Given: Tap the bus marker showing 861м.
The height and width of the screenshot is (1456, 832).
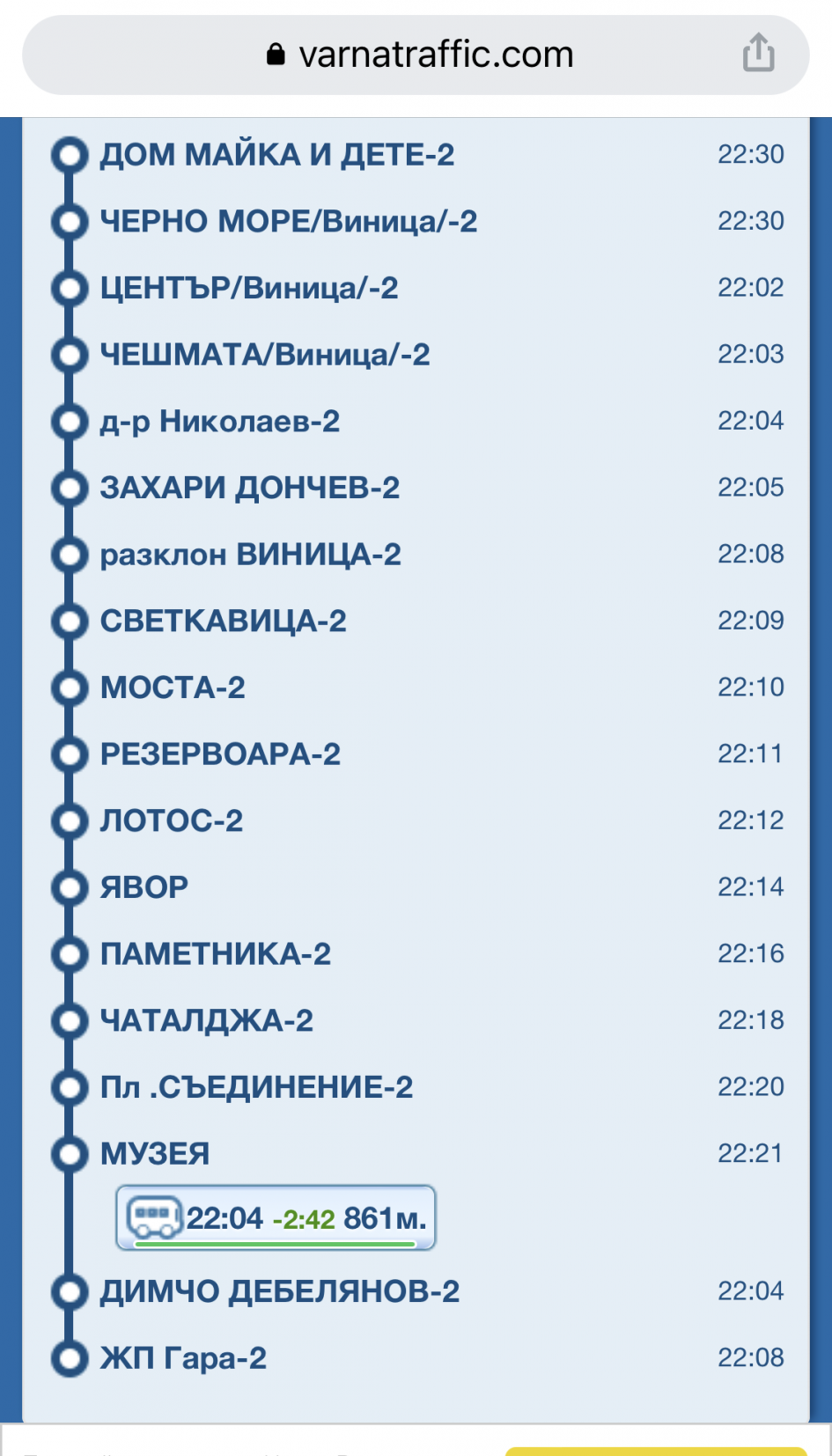Looking at the screenshot, I should [276, 1218].
